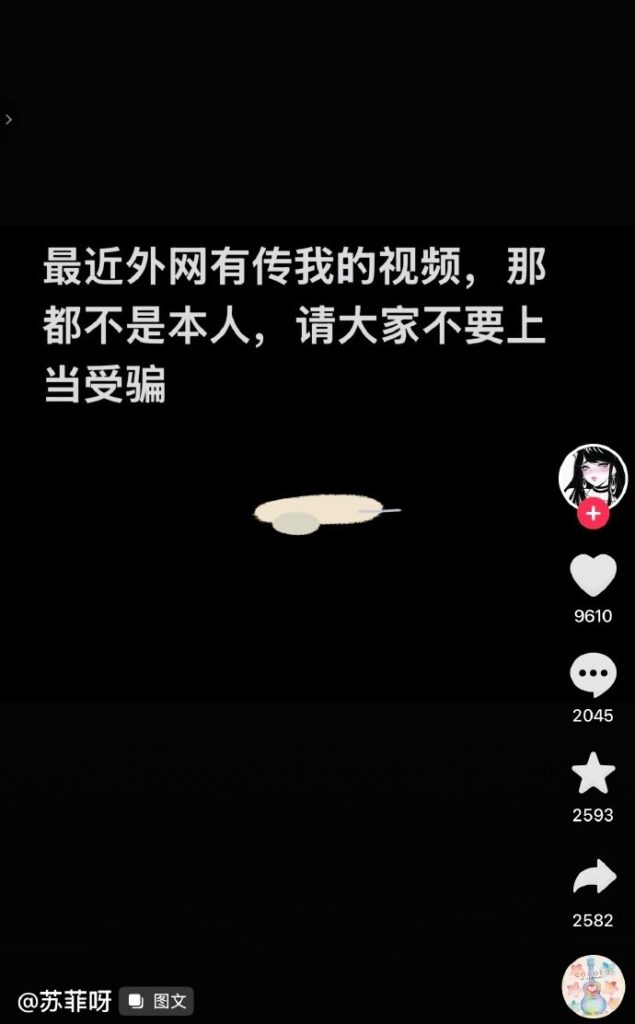Image resolution: width=635 pixels, height=1024 pixels.
Task: Open the @苏菲呀 username link
Action: pyautogui.click(x=64, y=1001)
